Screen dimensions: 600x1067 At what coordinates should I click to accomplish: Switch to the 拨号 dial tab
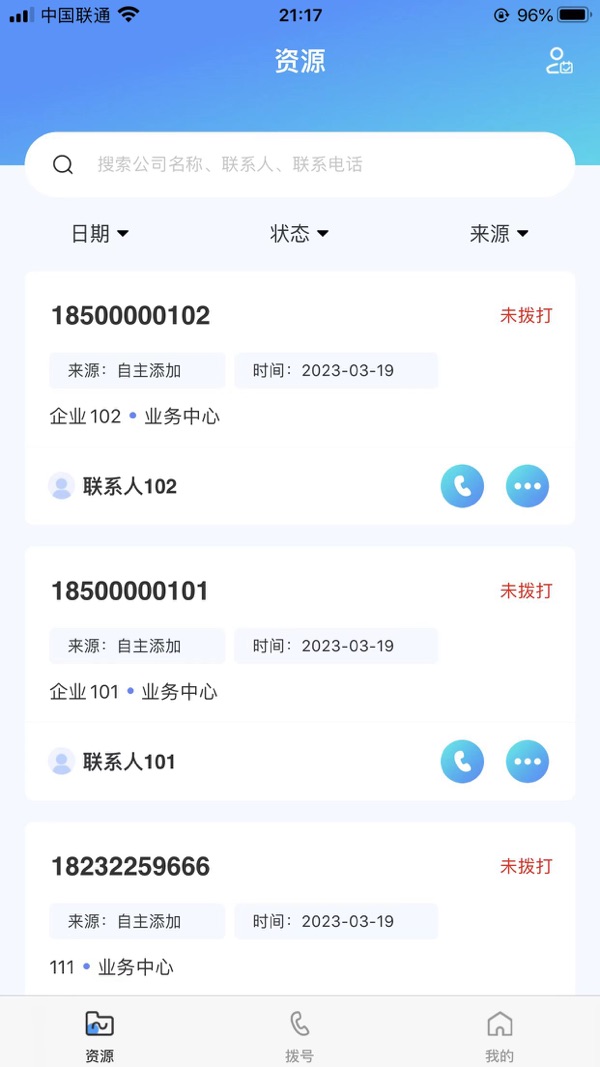pyautogui.click(x=299, y=1035)
